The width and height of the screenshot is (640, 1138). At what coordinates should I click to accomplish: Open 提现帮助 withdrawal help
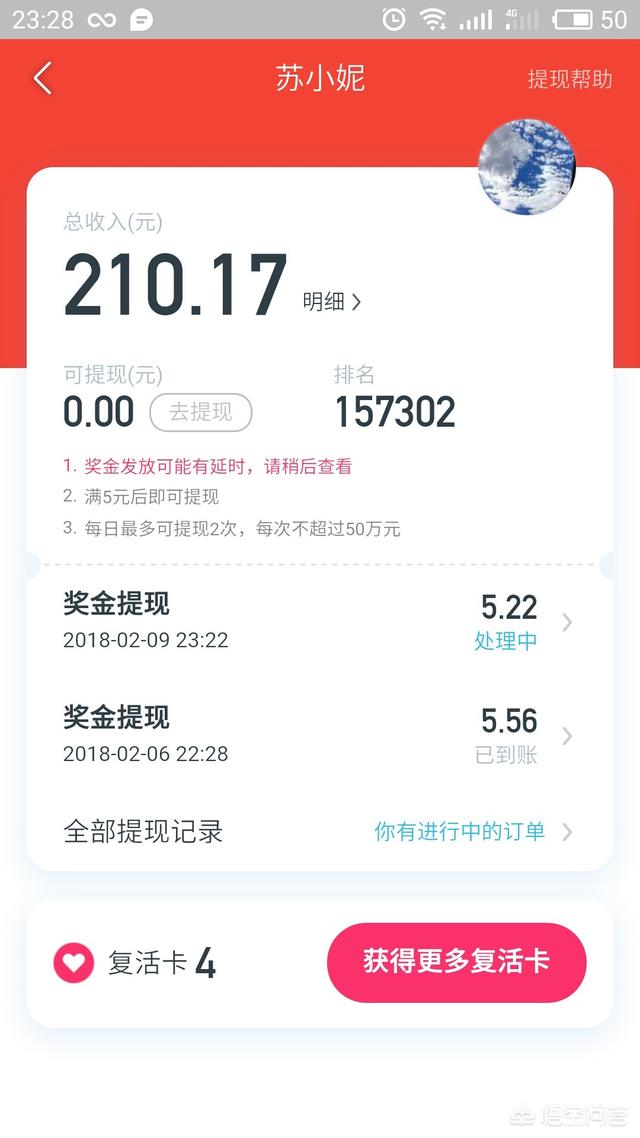click(570, 80)
